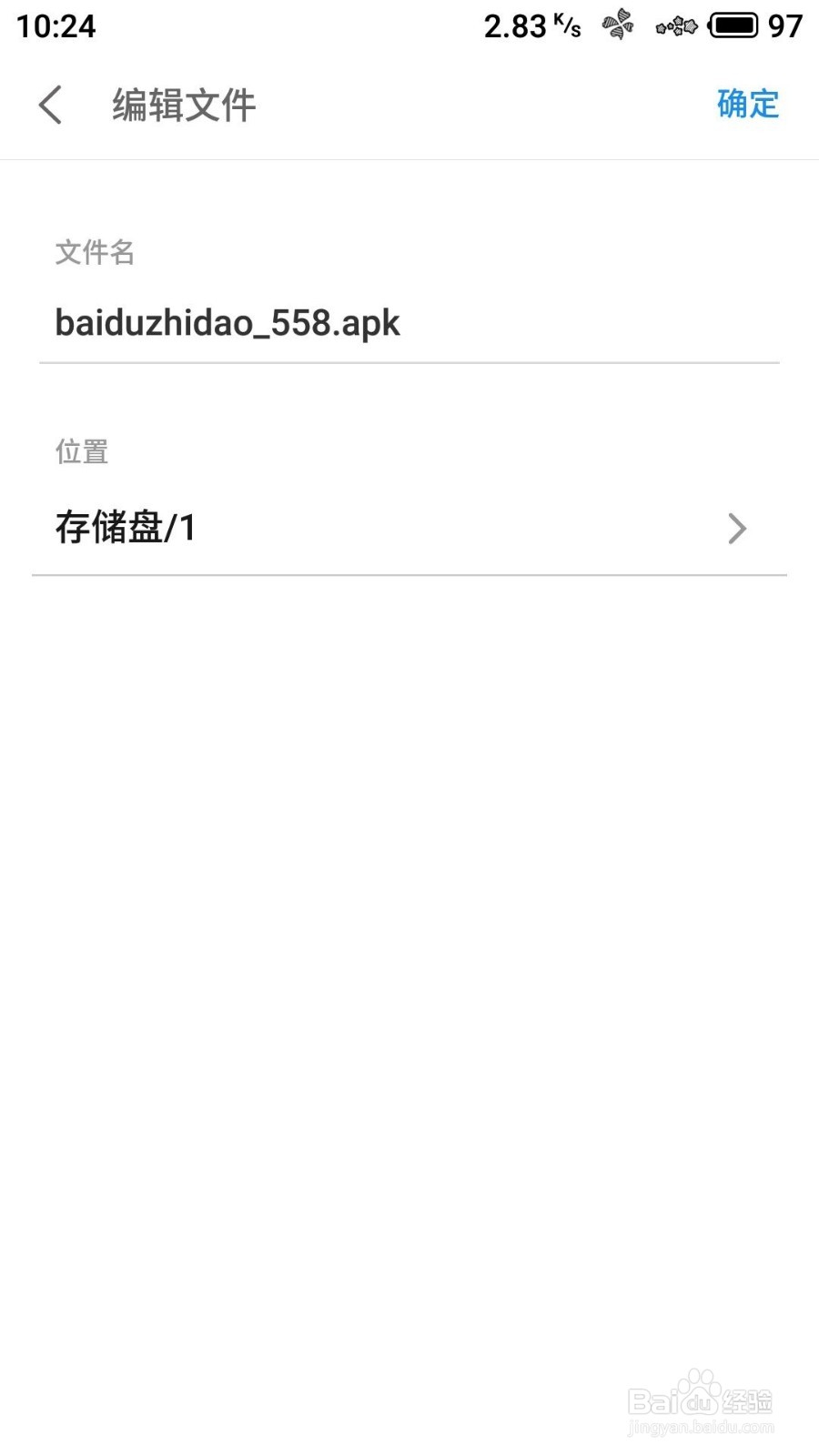
Task: Tap the 位置 field label
Action: (80, 451)
